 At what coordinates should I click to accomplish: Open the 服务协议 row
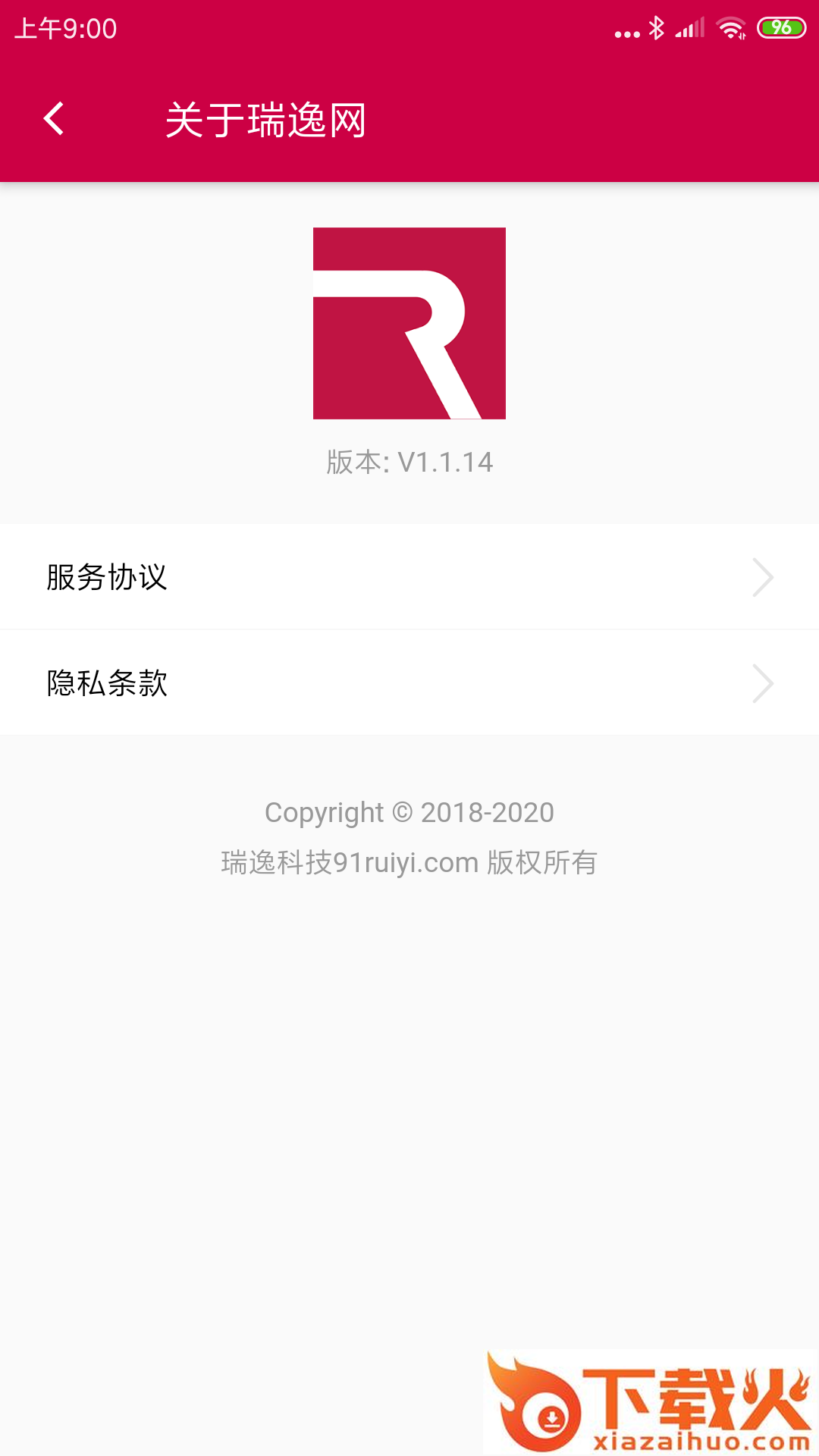tap(409, 577)
